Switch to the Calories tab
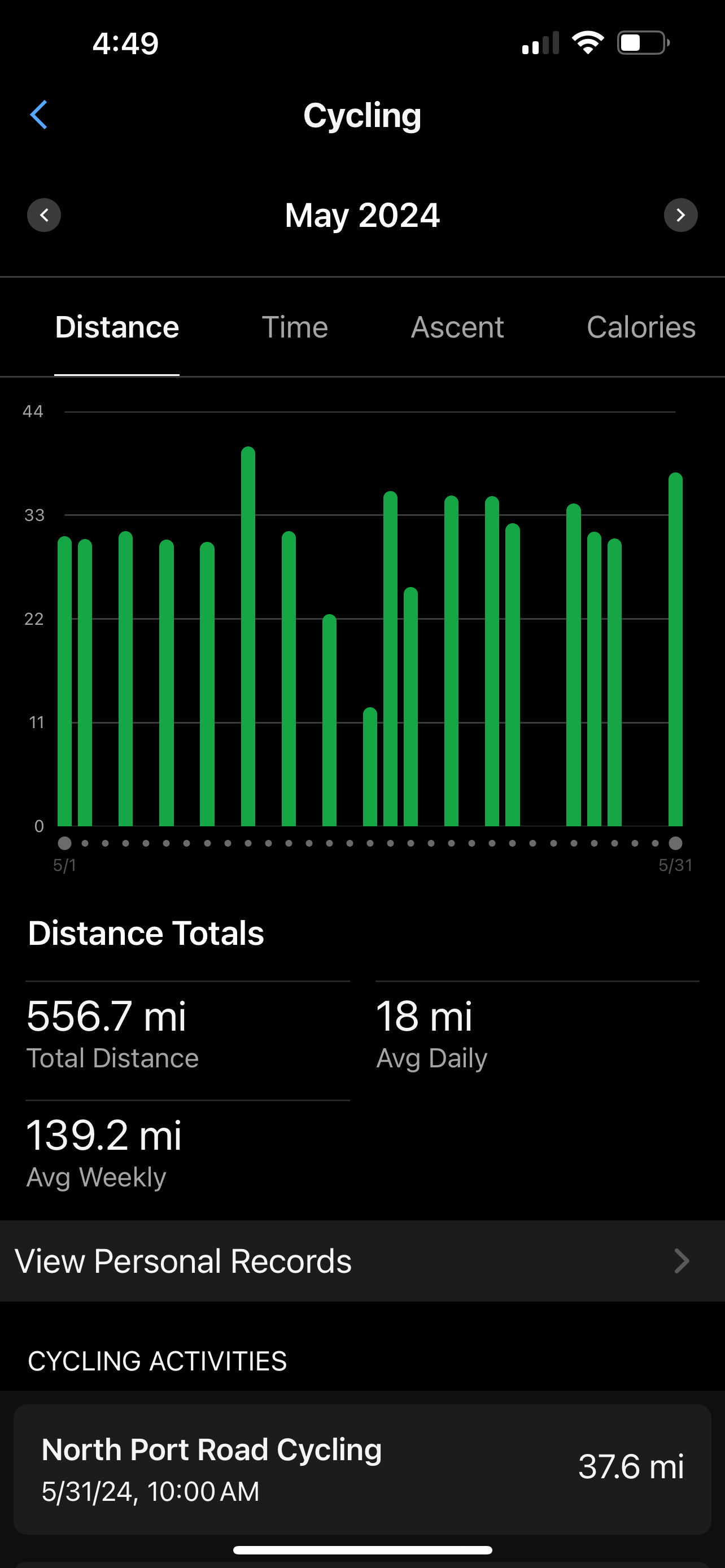Image resolution: width=725 pixels, height=1568 pixels. [x=641, y=327]
